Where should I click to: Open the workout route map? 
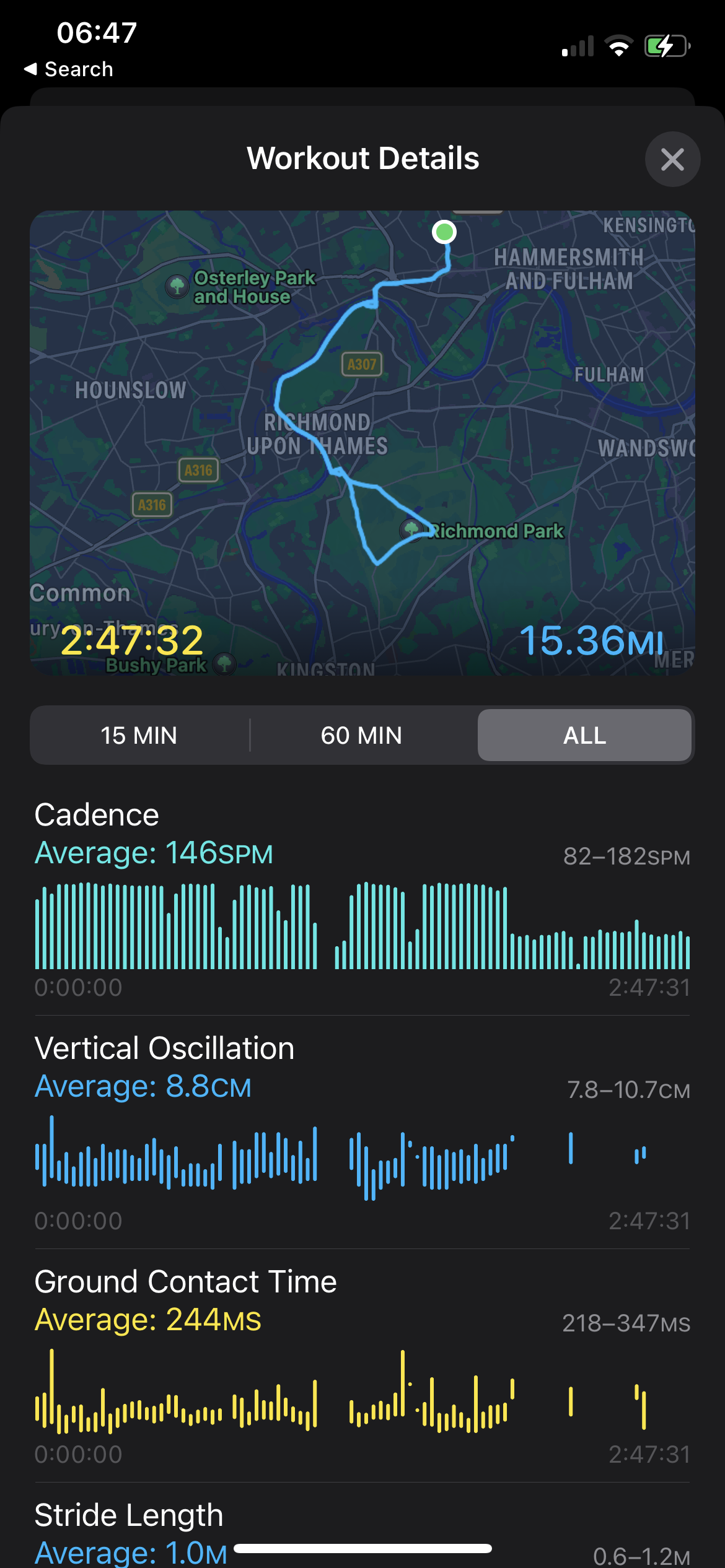[x=362, y=443]
